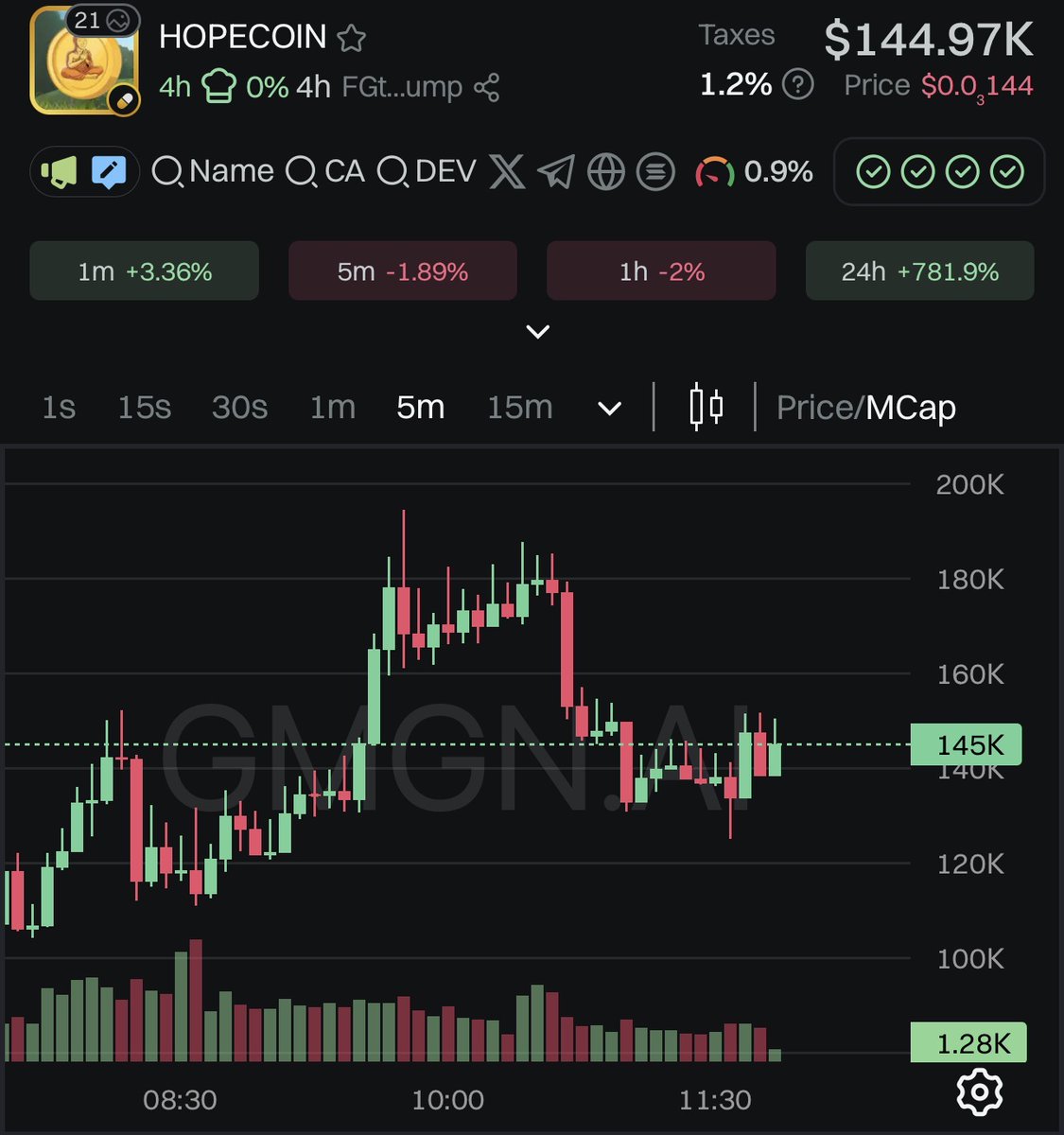The height and width of the screenshot is (1135, 1064).
Task: Tap the edit note icon
Action: pos(109,171)
